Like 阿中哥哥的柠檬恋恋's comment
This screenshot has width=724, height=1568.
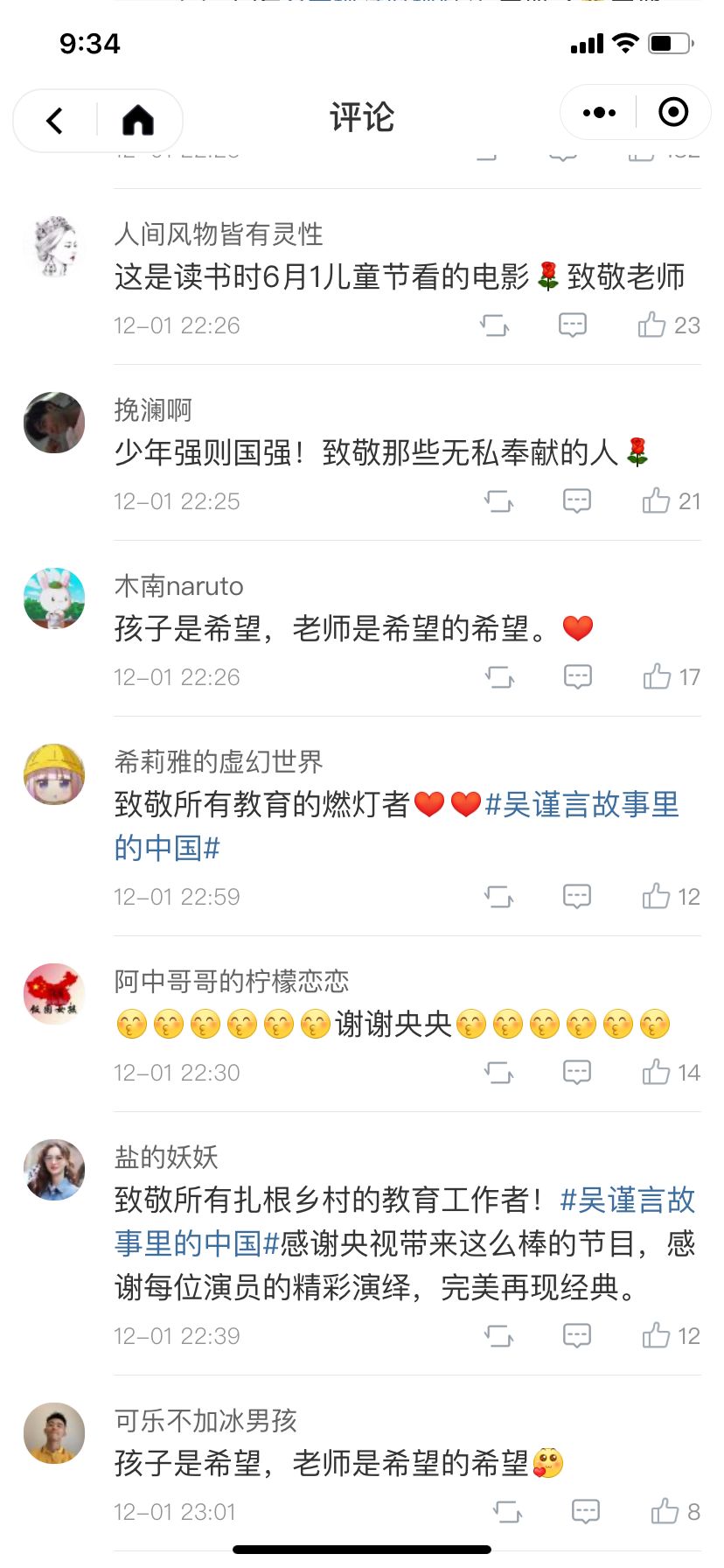(x=656, y=1073)
